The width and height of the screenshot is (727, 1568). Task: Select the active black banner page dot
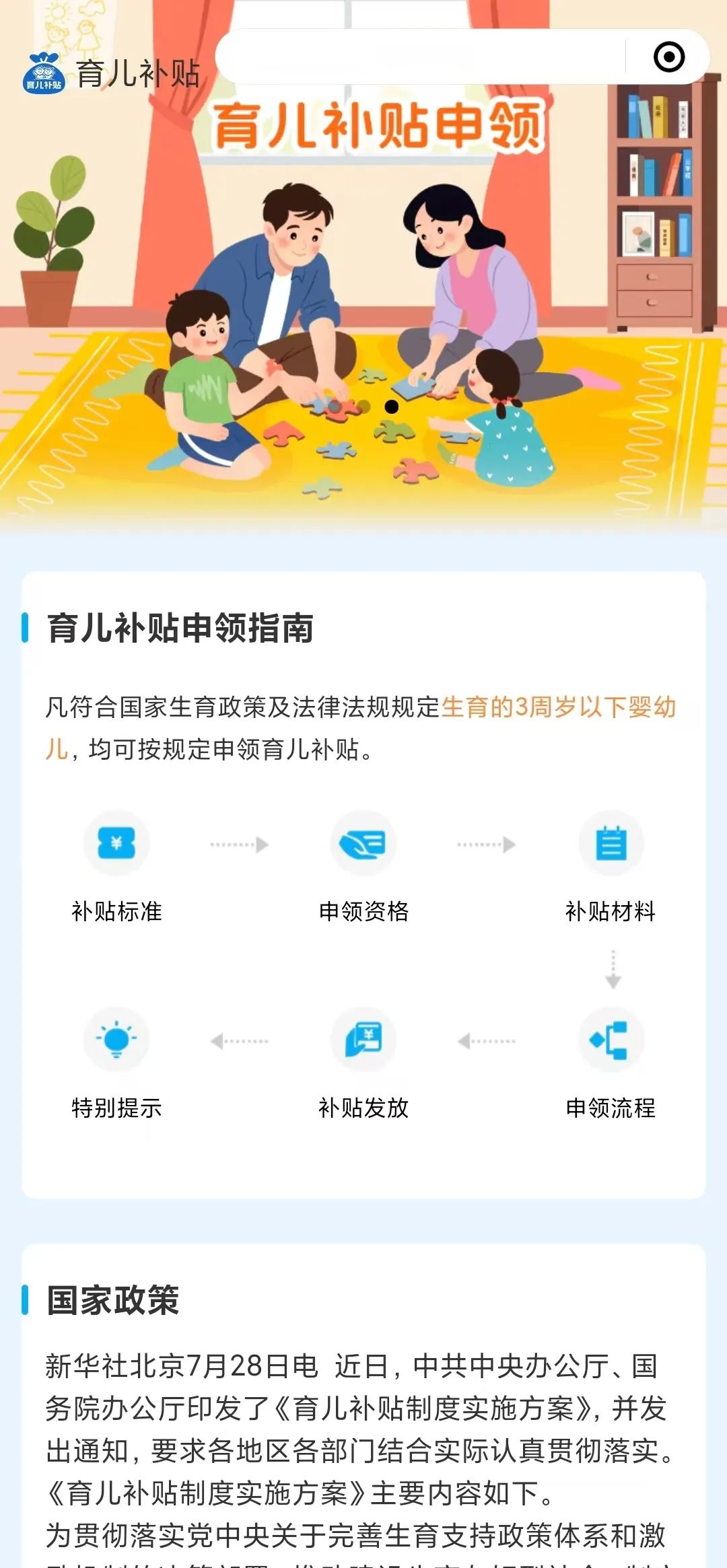[x=391, y=406]
